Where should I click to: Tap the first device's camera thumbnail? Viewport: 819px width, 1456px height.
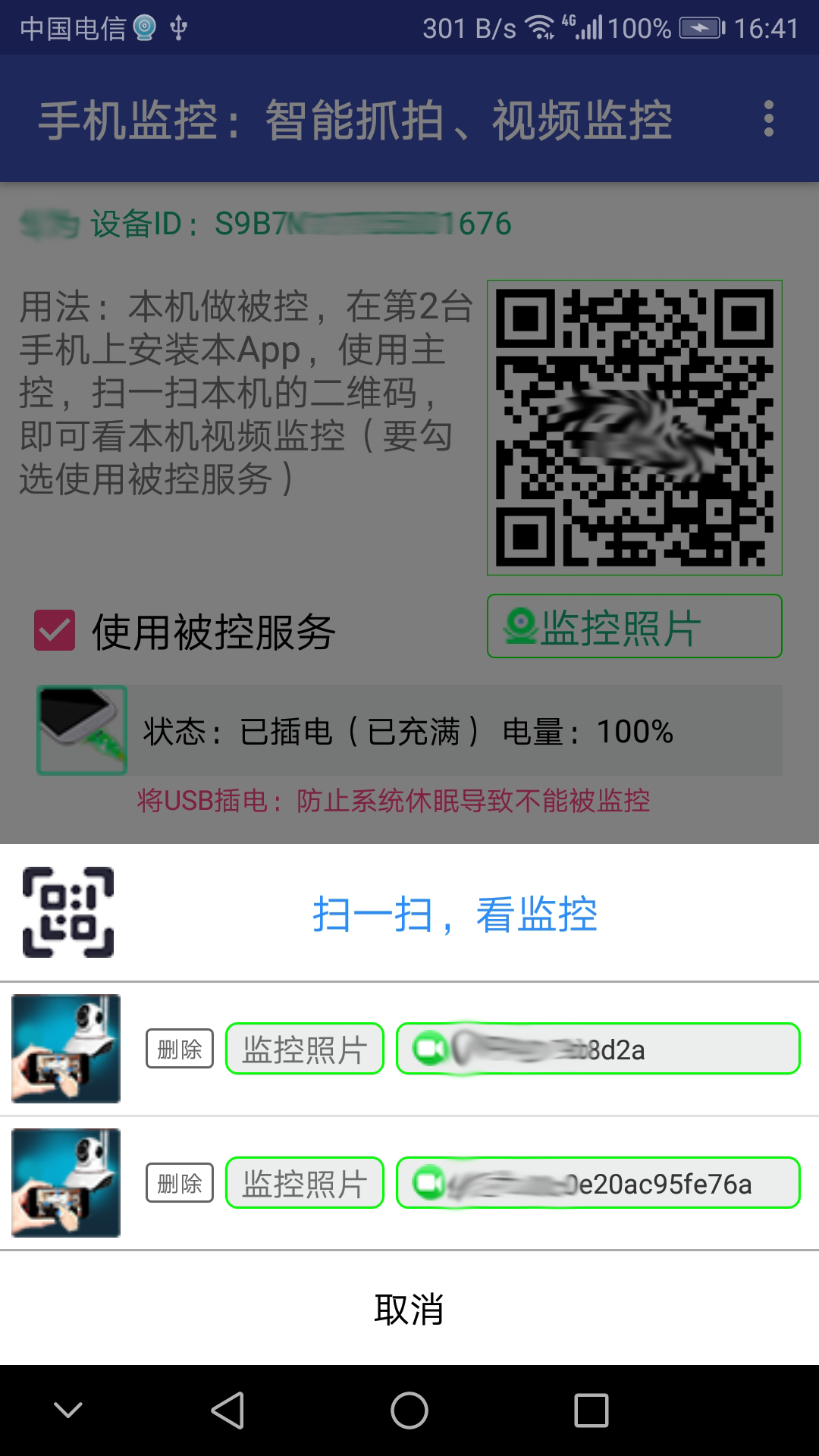click(x=66, y=1050)
